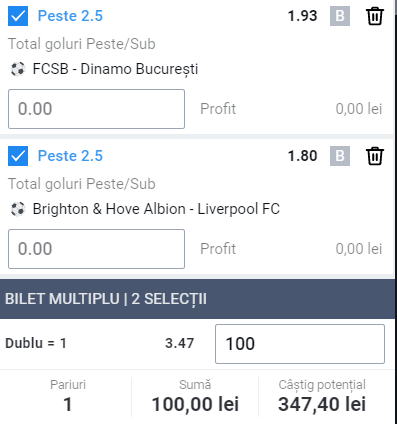Tap the B badge next to odds 1.93
Viewport: 397px width, 424px height.
(340, 16)
